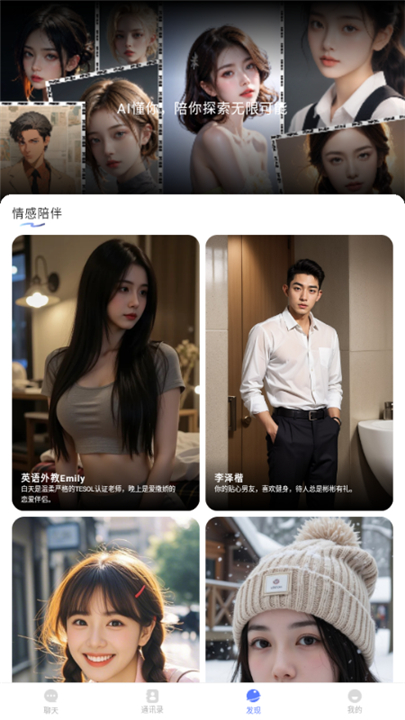Switch to the 聊天 tab

tap(51, 702)
